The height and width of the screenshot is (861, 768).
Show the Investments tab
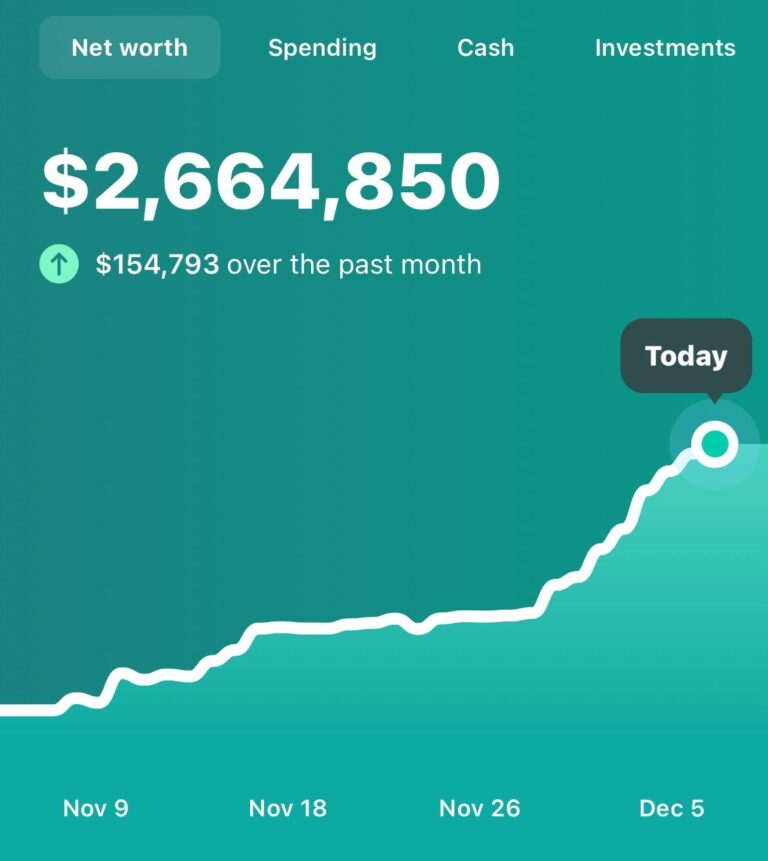coord(664,47)
